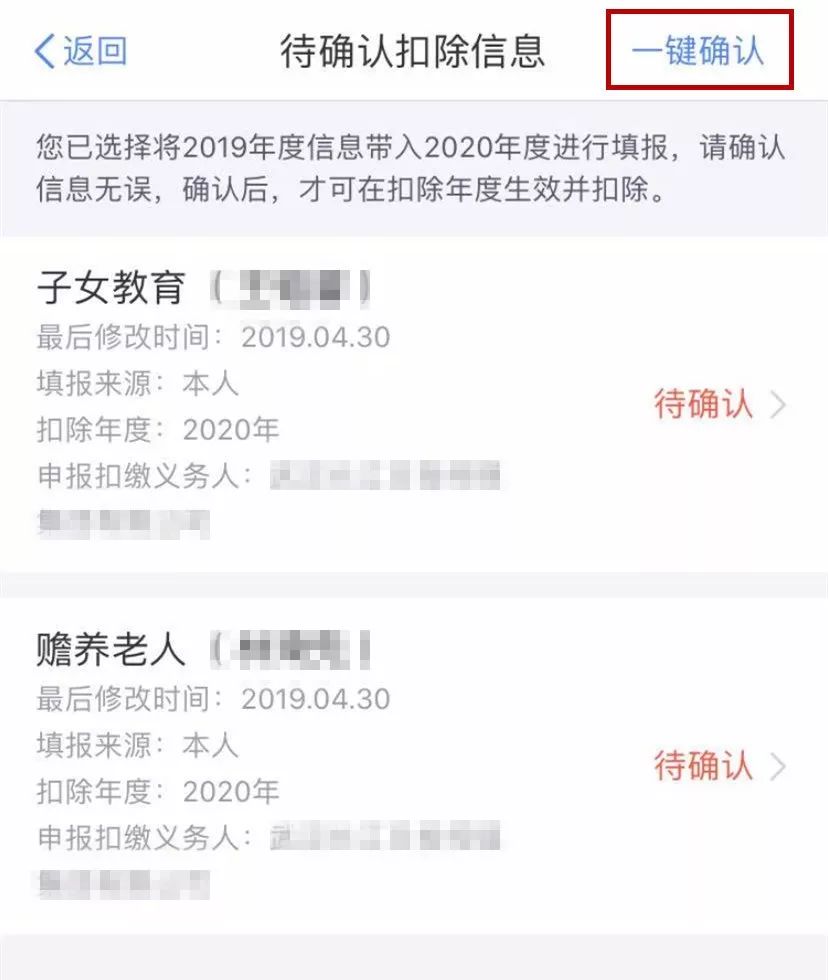
Task: Open the 赡养老人 deduction details
Action: 400,766
